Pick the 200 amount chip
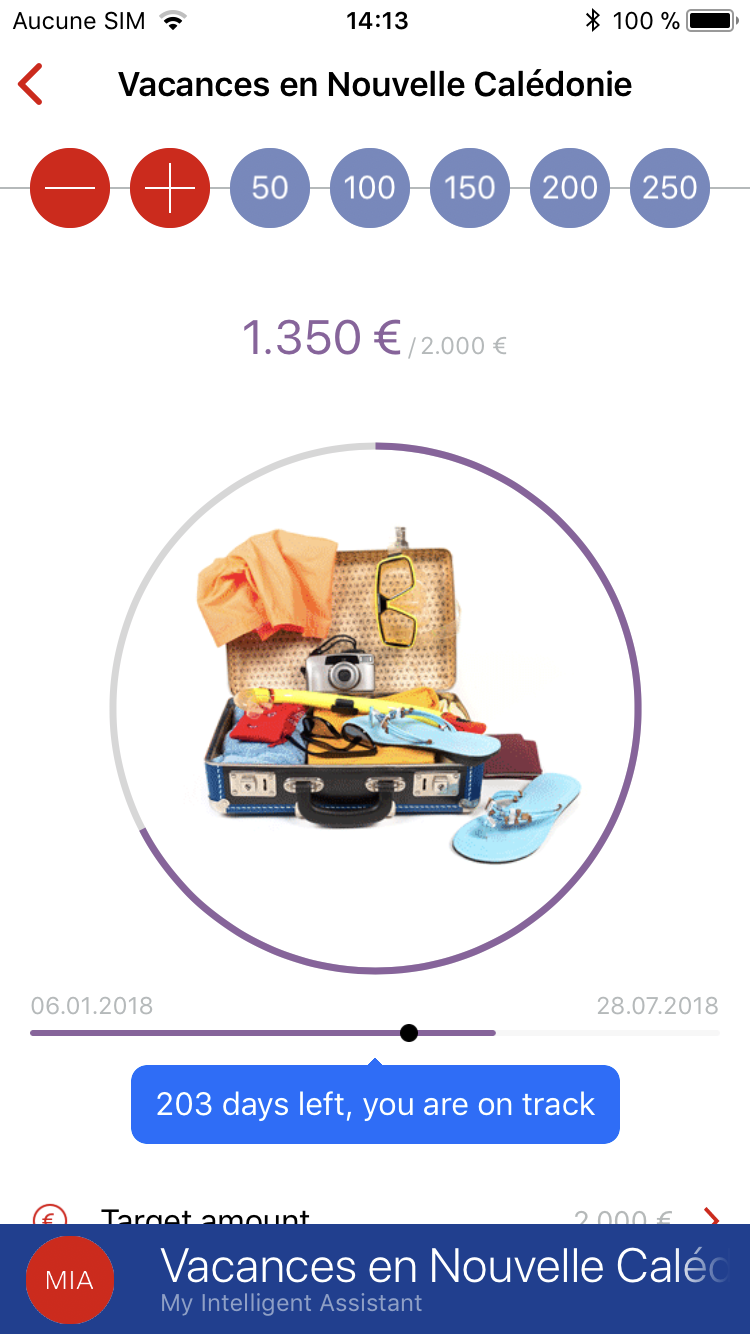The height and width of the screenshot is (1334, 750). point(570,188)
